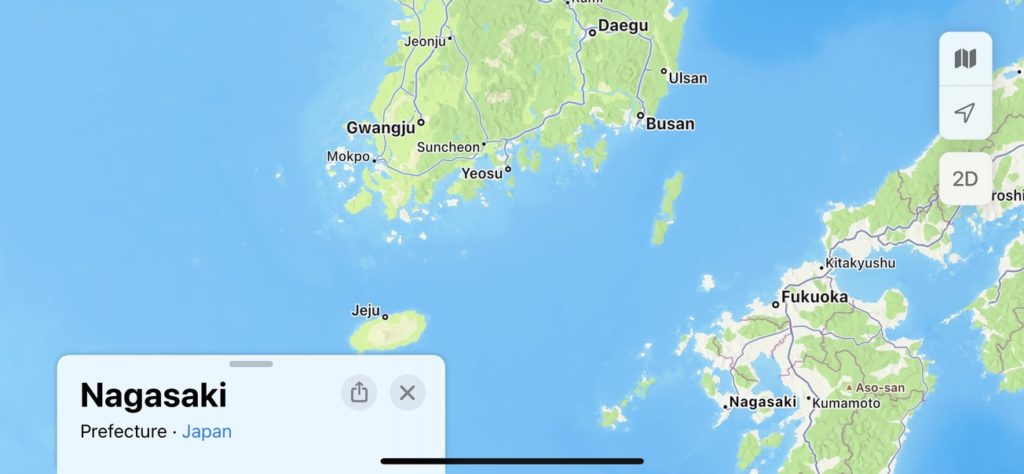Open the Japan link
1024x474 pixels.
coord(207,432)
